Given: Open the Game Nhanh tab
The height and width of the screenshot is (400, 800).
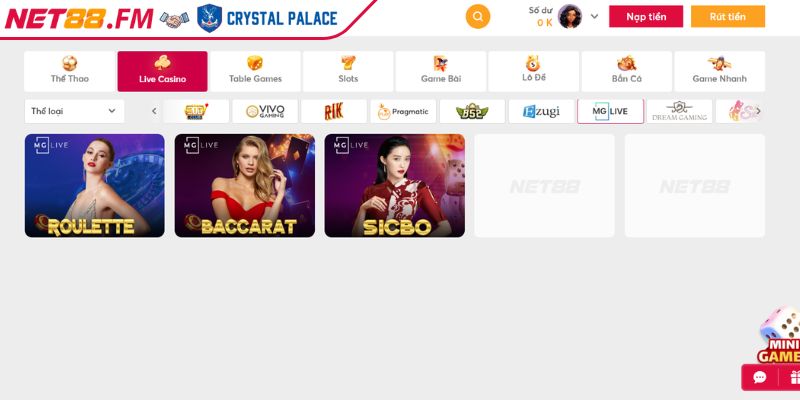Looking at the screenshot, I should point(719,71).
